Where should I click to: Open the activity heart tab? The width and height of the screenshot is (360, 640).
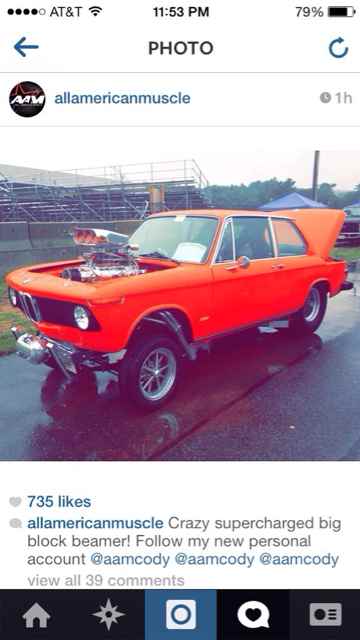(253, 615)
